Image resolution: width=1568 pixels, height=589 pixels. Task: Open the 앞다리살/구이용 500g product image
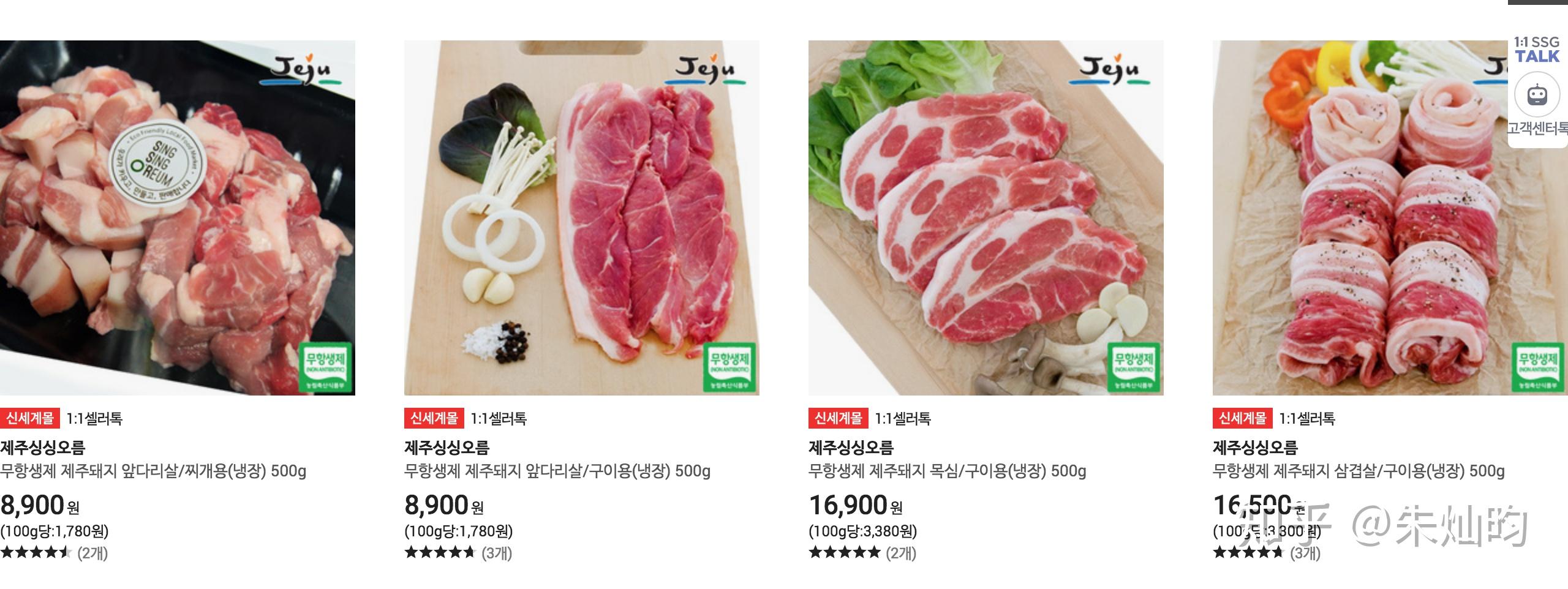click(582, 217)
